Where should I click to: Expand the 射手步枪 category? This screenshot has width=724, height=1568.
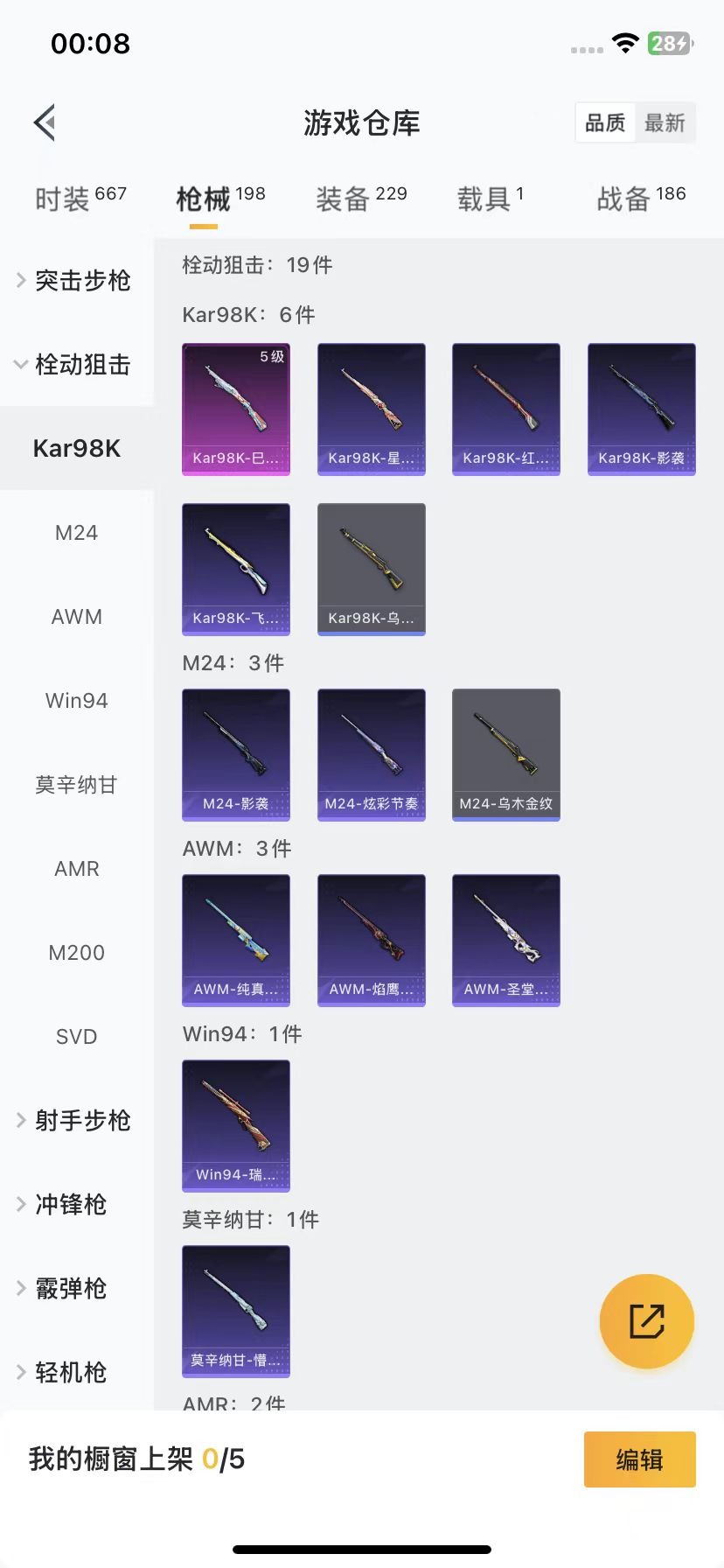click(75, 1120)
